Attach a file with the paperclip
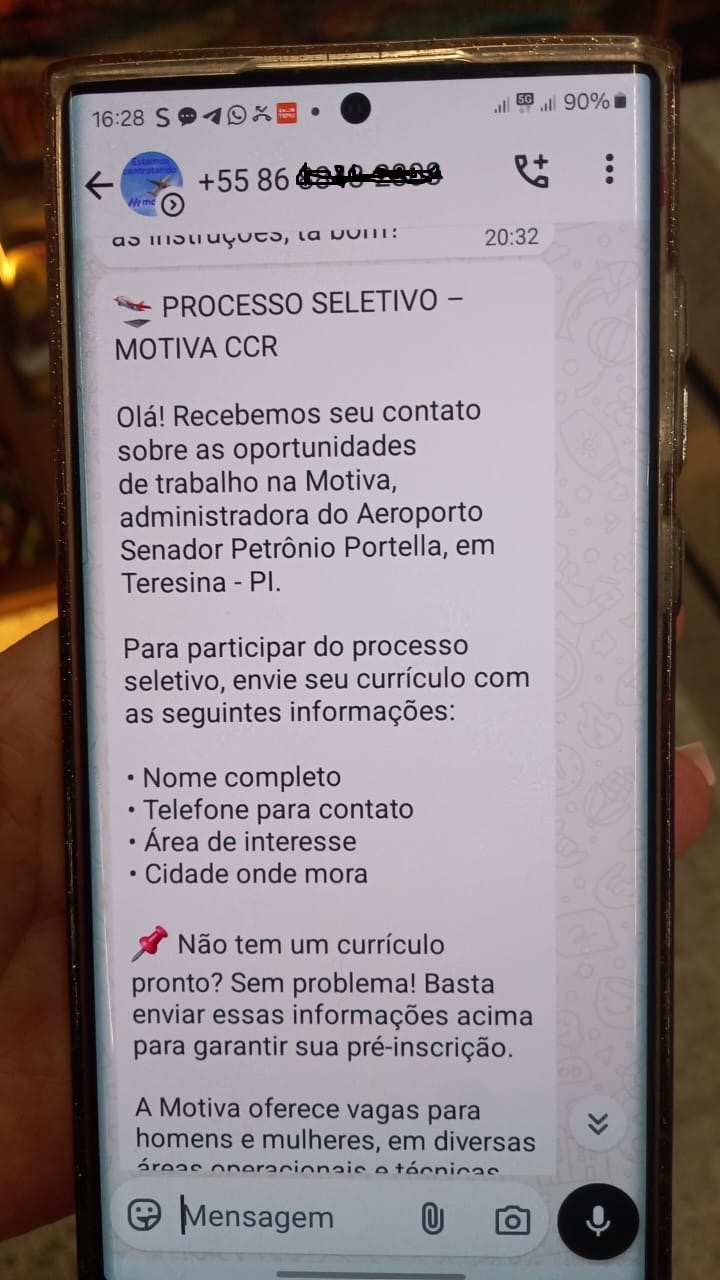The image size is (720, 1280). 432,1218
